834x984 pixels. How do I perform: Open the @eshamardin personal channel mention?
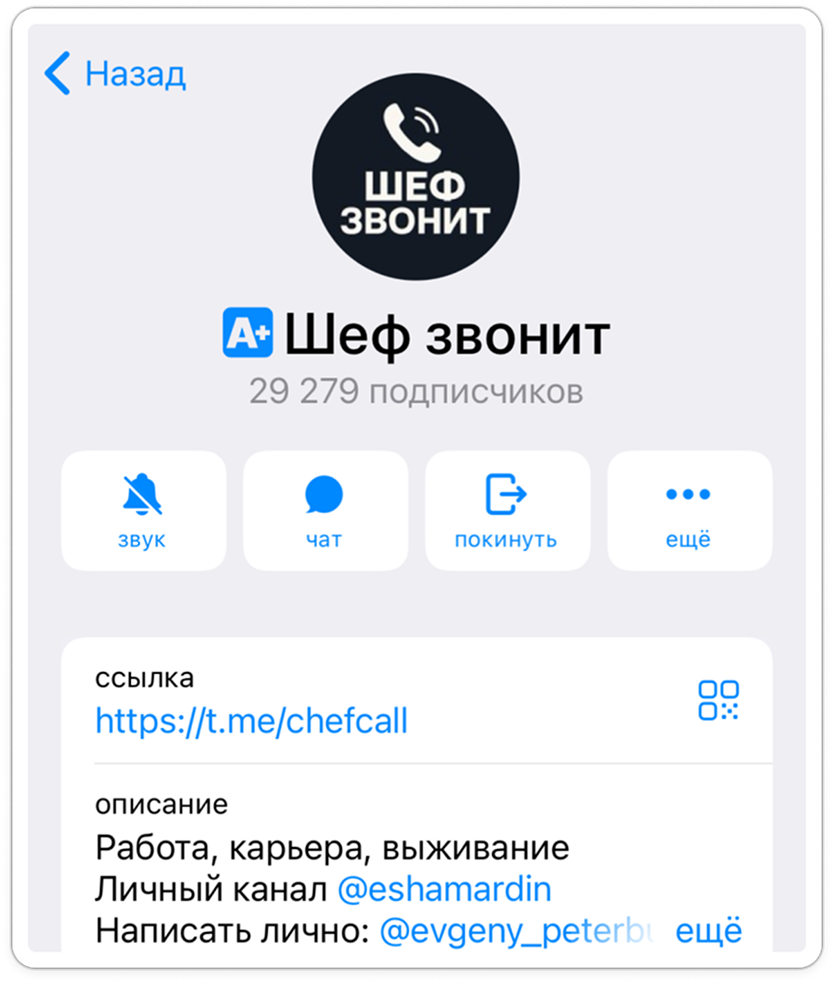click(x=444, y=890)
